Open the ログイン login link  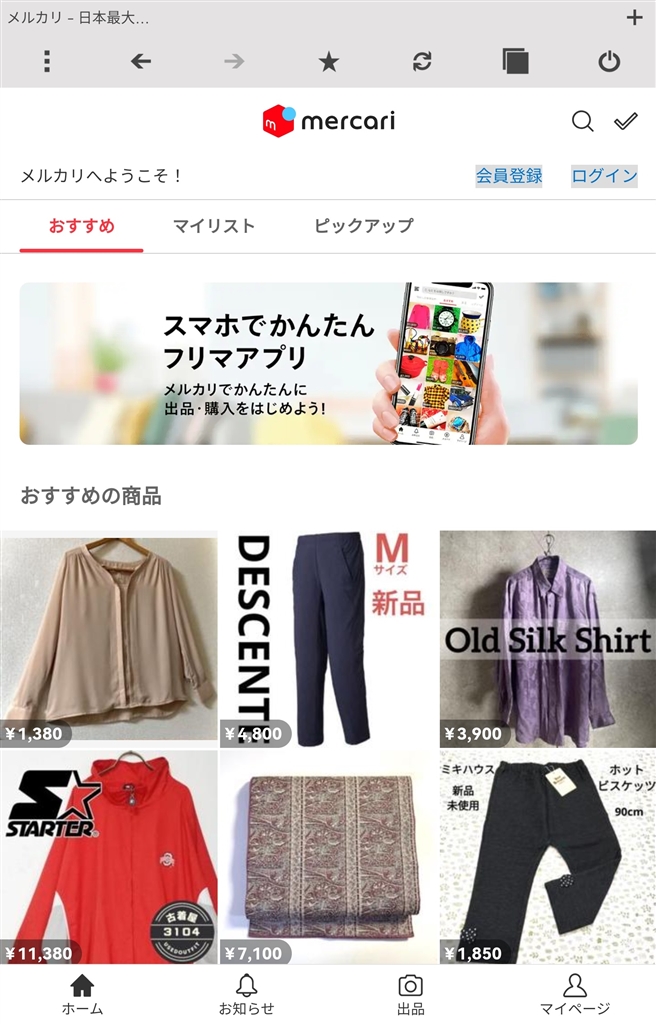point(604,176)
